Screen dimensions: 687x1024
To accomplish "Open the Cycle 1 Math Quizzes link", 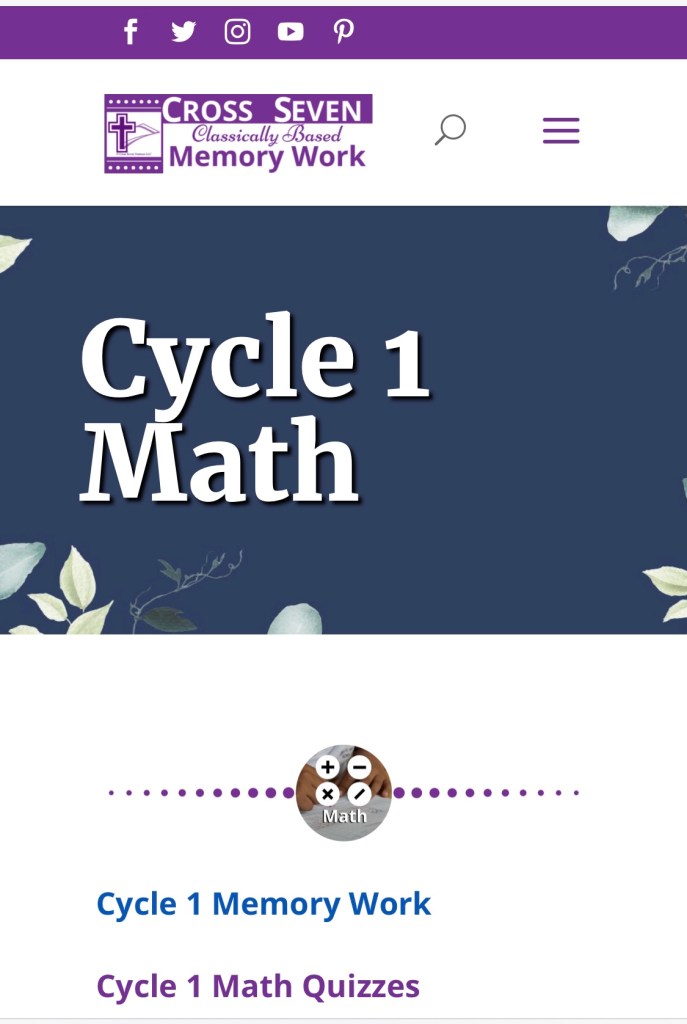I will point(258,986).
